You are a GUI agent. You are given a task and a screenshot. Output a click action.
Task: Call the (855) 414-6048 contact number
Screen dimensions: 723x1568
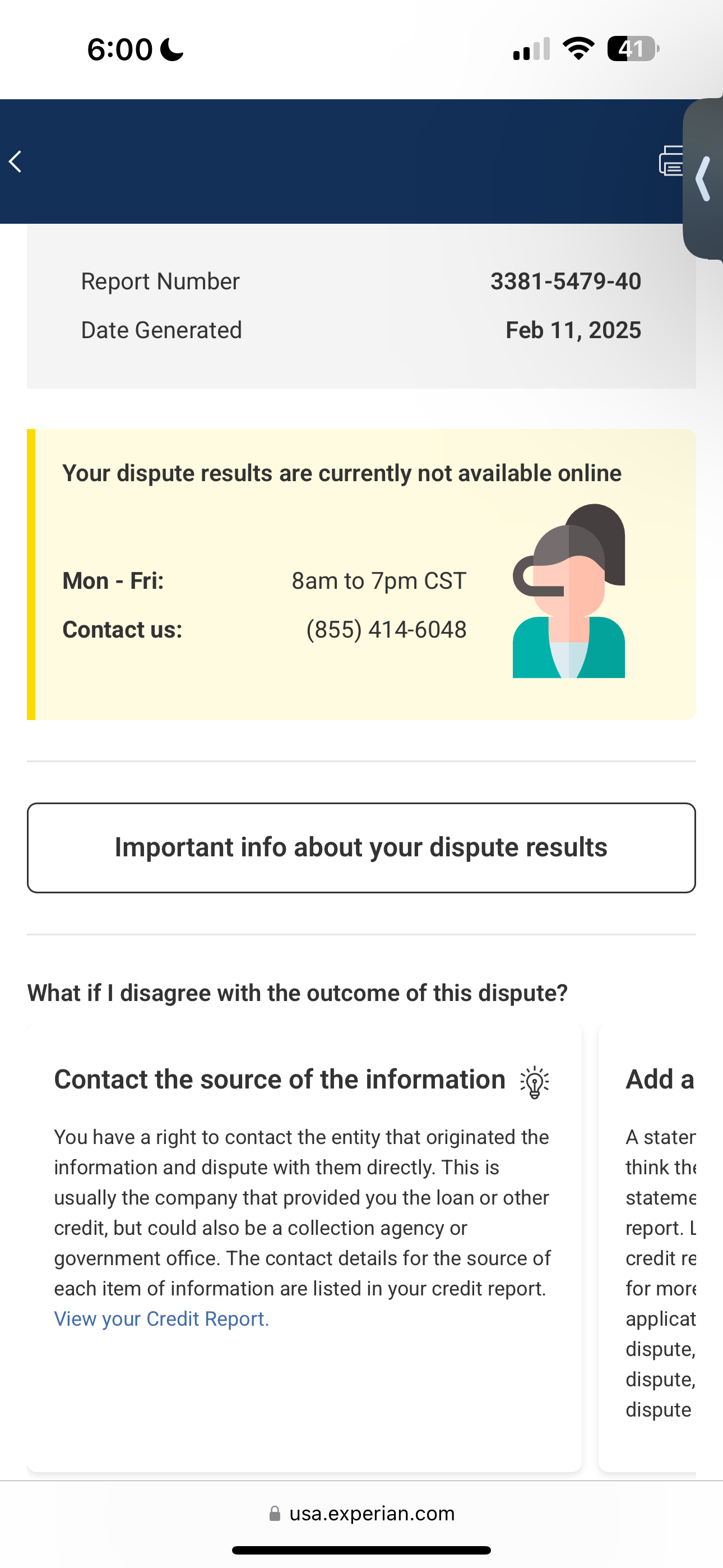tap(386, 629)
